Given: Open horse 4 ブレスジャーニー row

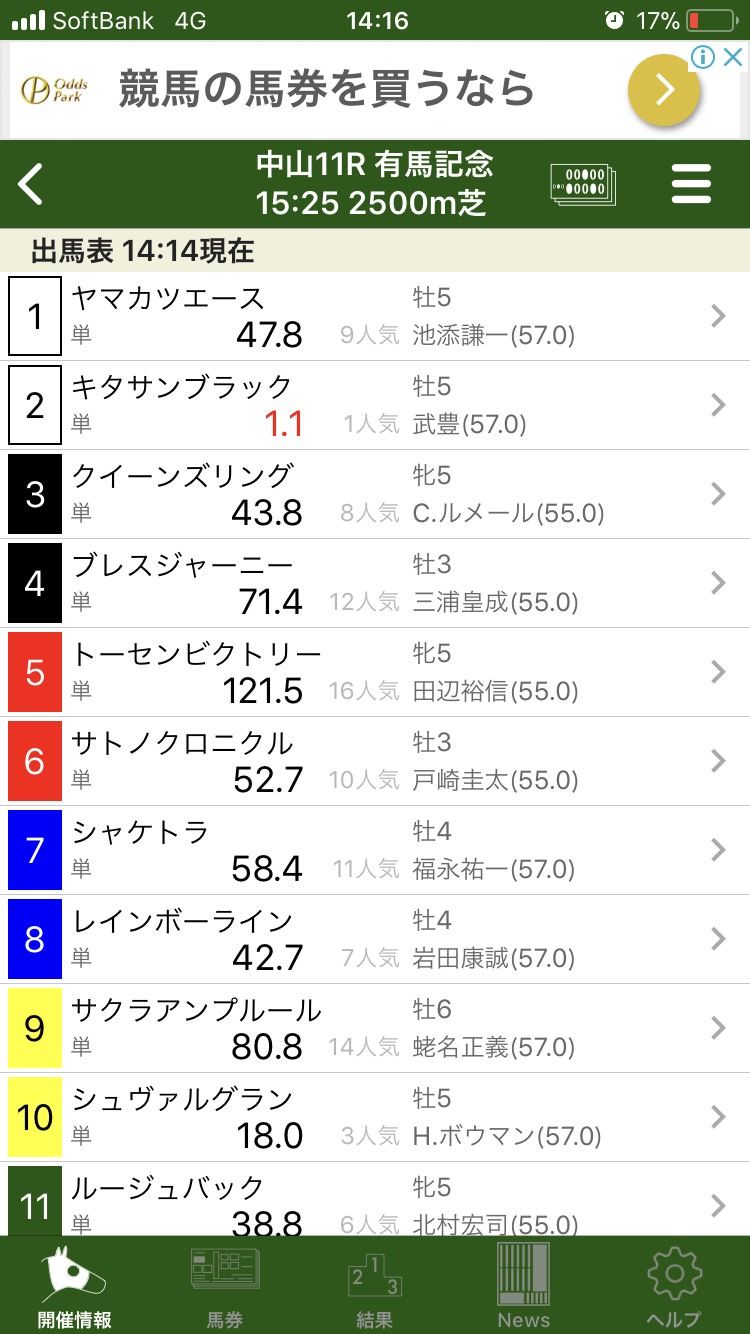Looking at the screenshot, I should click(375, 583).
